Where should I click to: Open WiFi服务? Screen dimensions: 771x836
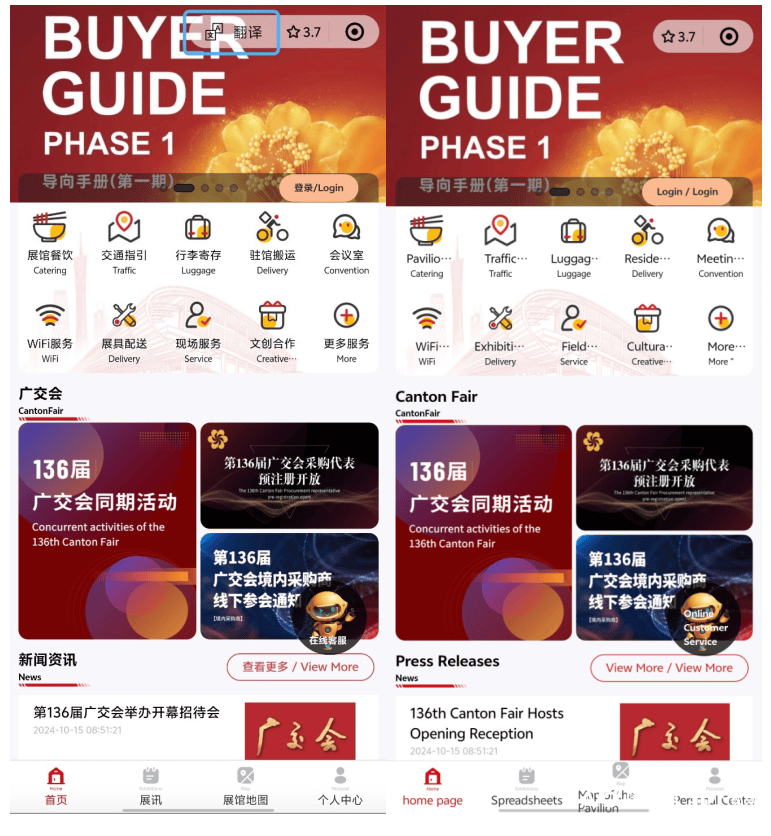pos(50,331)
